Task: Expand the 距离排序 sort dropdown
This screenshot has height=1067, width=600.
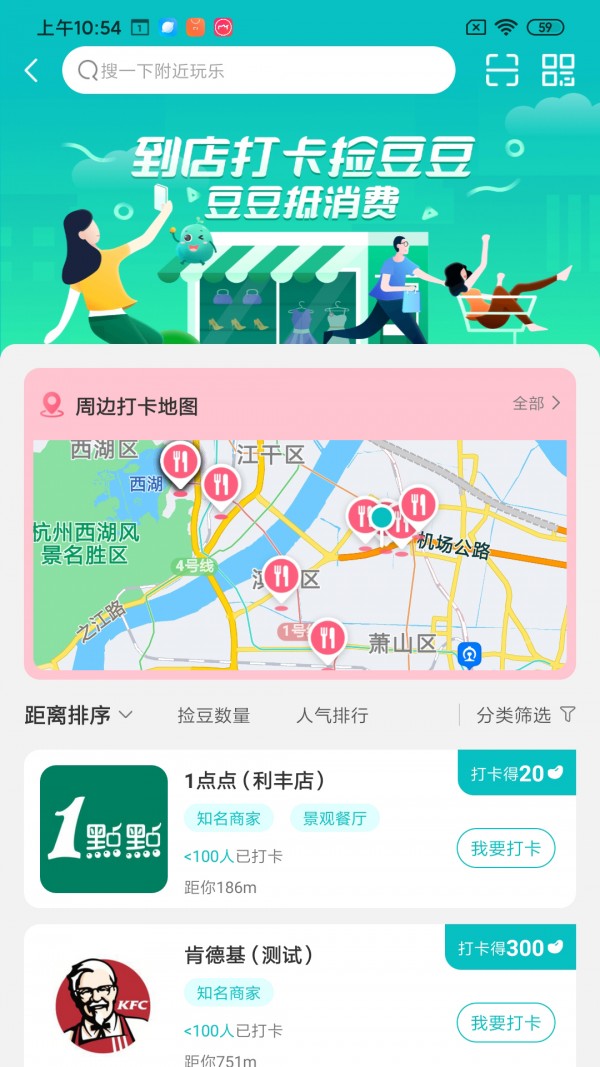Action: (79, 715)
